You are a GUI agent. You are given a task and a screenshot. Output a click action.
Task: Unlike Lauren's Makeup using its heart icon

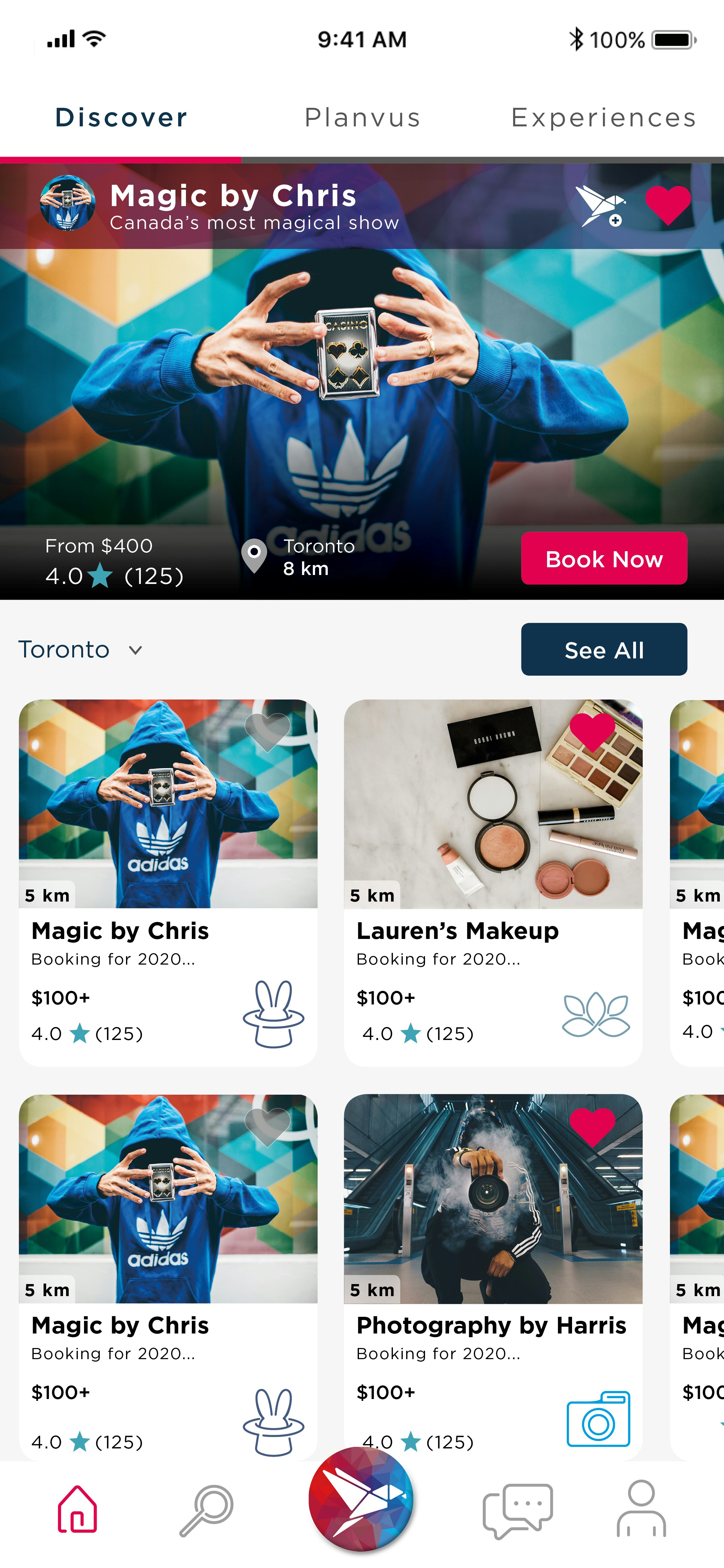(592, 731)
